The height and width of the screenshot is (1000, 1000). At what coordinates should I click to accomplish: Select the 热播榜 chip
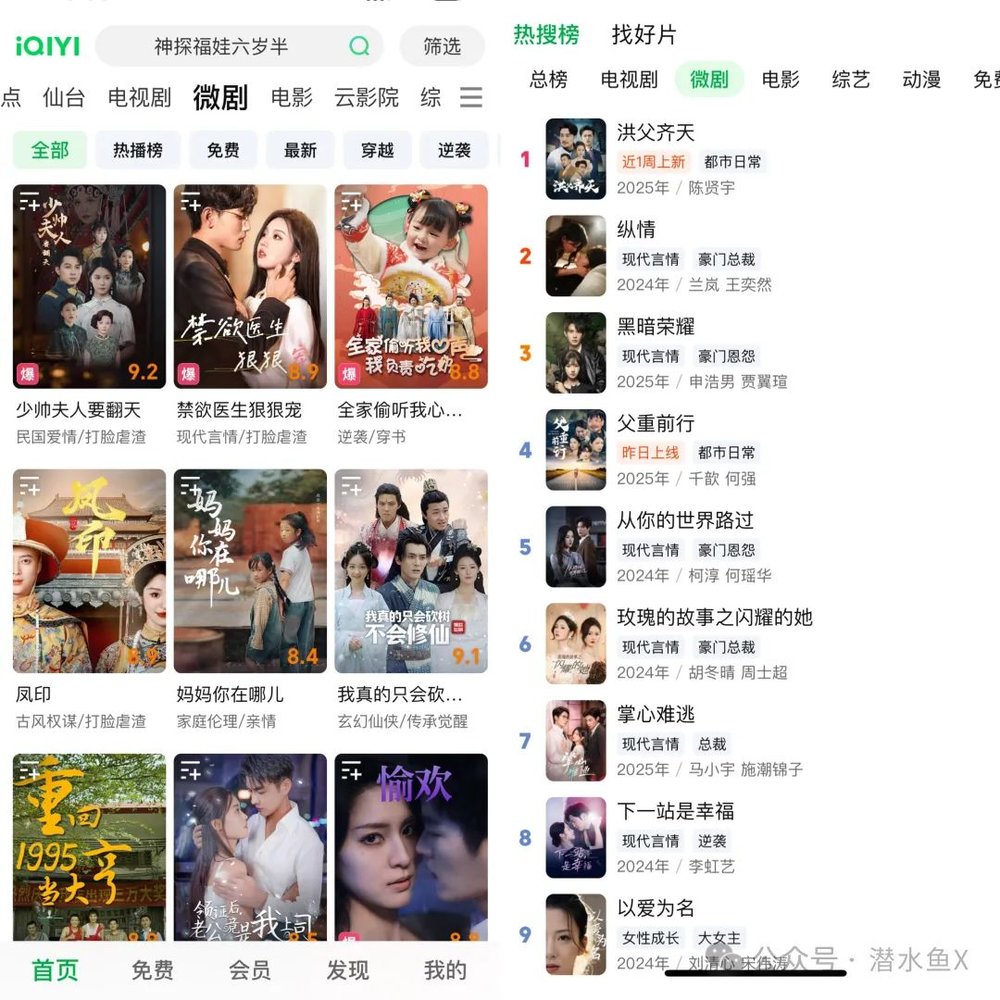pos(138,150)
